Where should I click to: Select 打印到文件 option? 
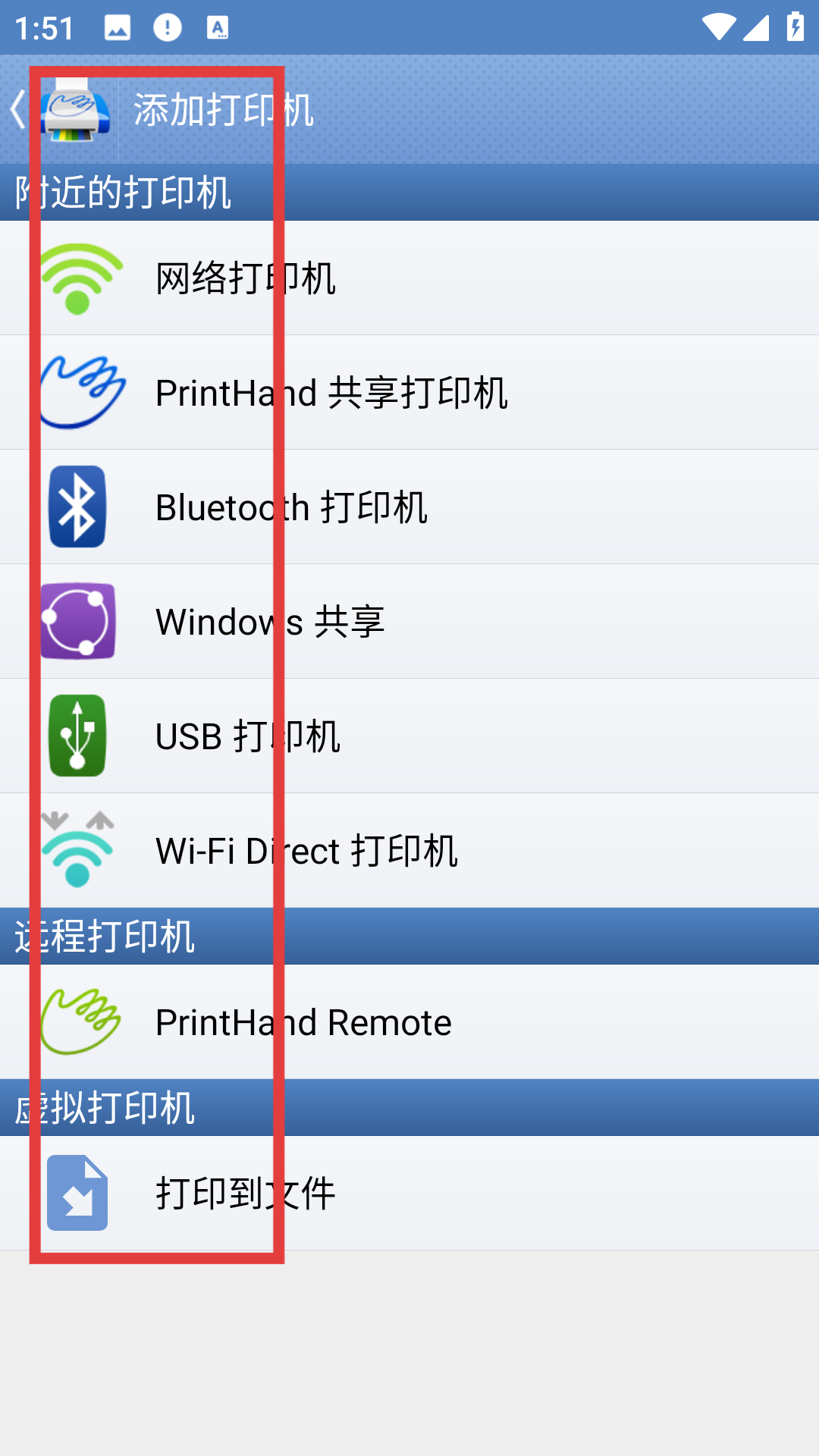coord(409,1193)
